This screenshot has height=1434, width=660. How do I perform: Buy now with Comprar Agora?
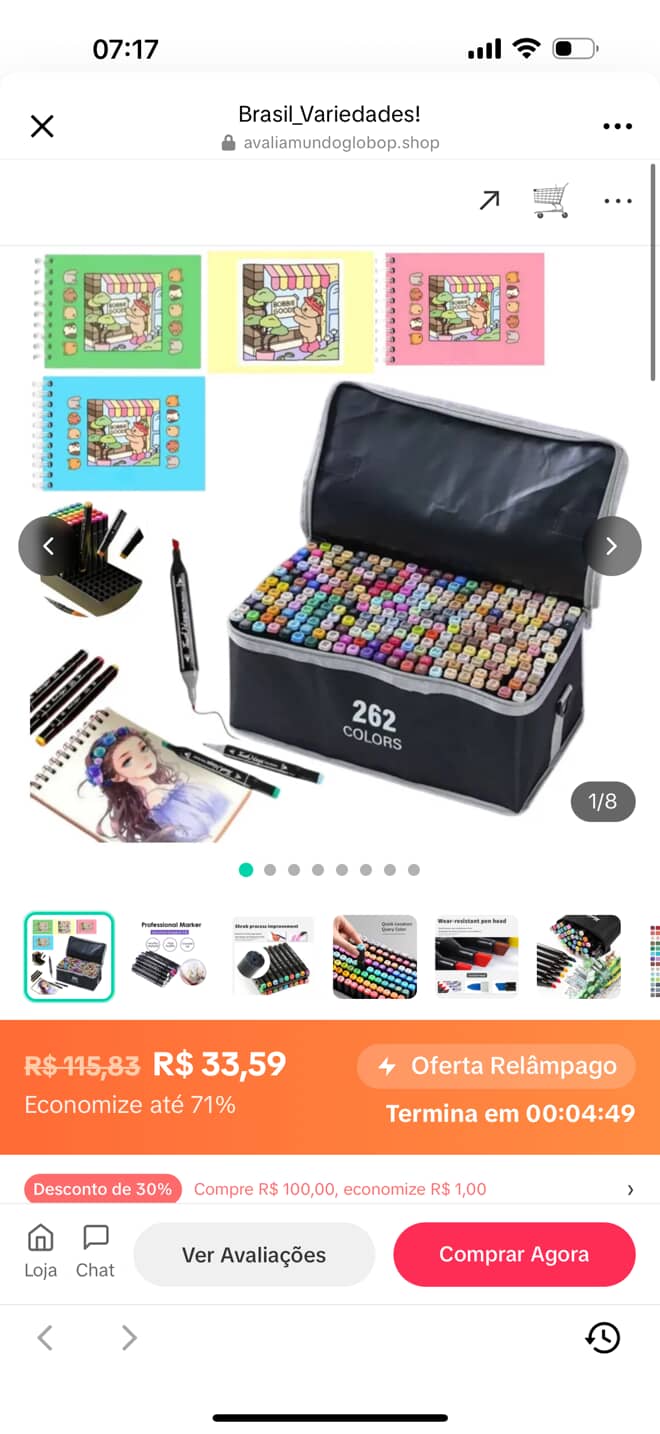(x=514, y=1254)
